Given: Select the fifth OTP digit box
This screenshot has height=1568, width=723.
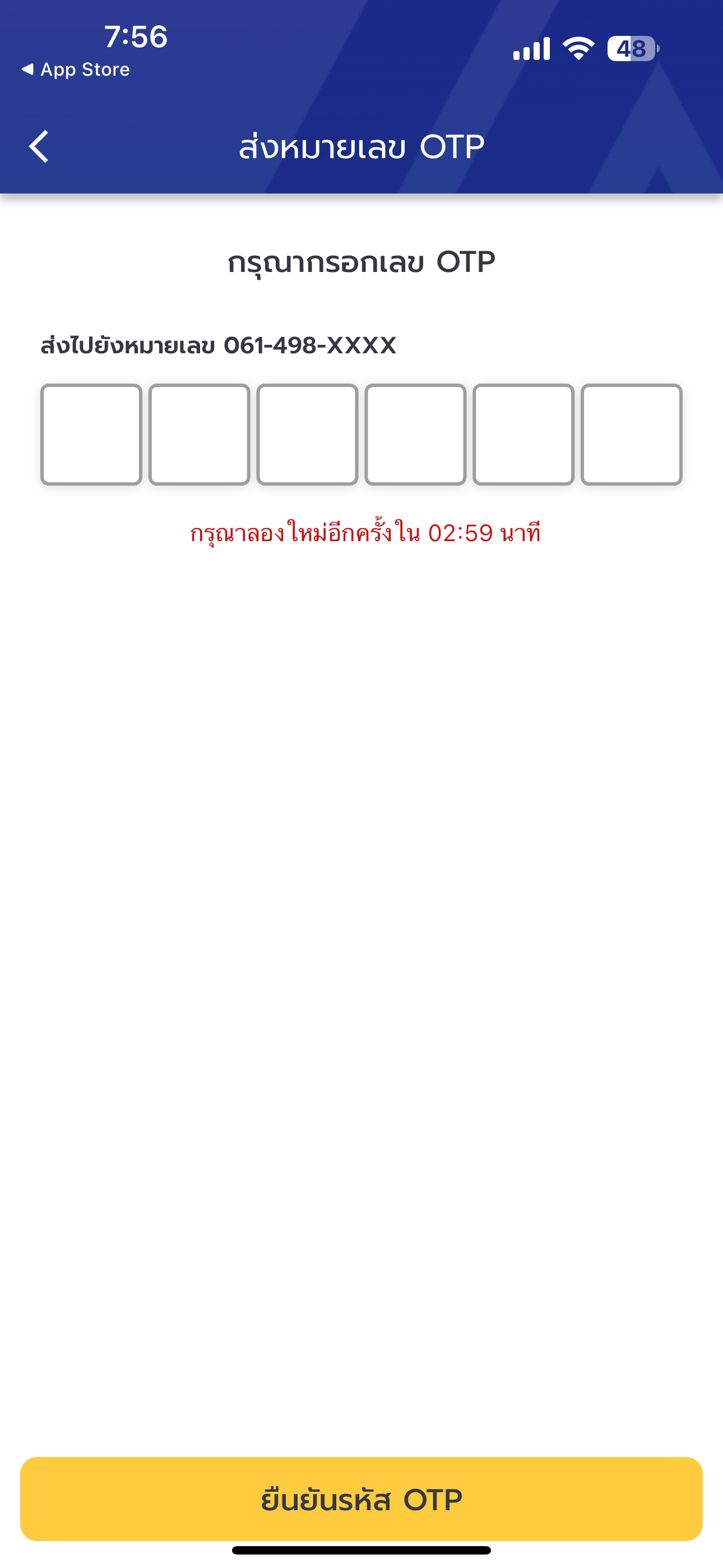Looking at the screenshot, I should click(523, 434).
